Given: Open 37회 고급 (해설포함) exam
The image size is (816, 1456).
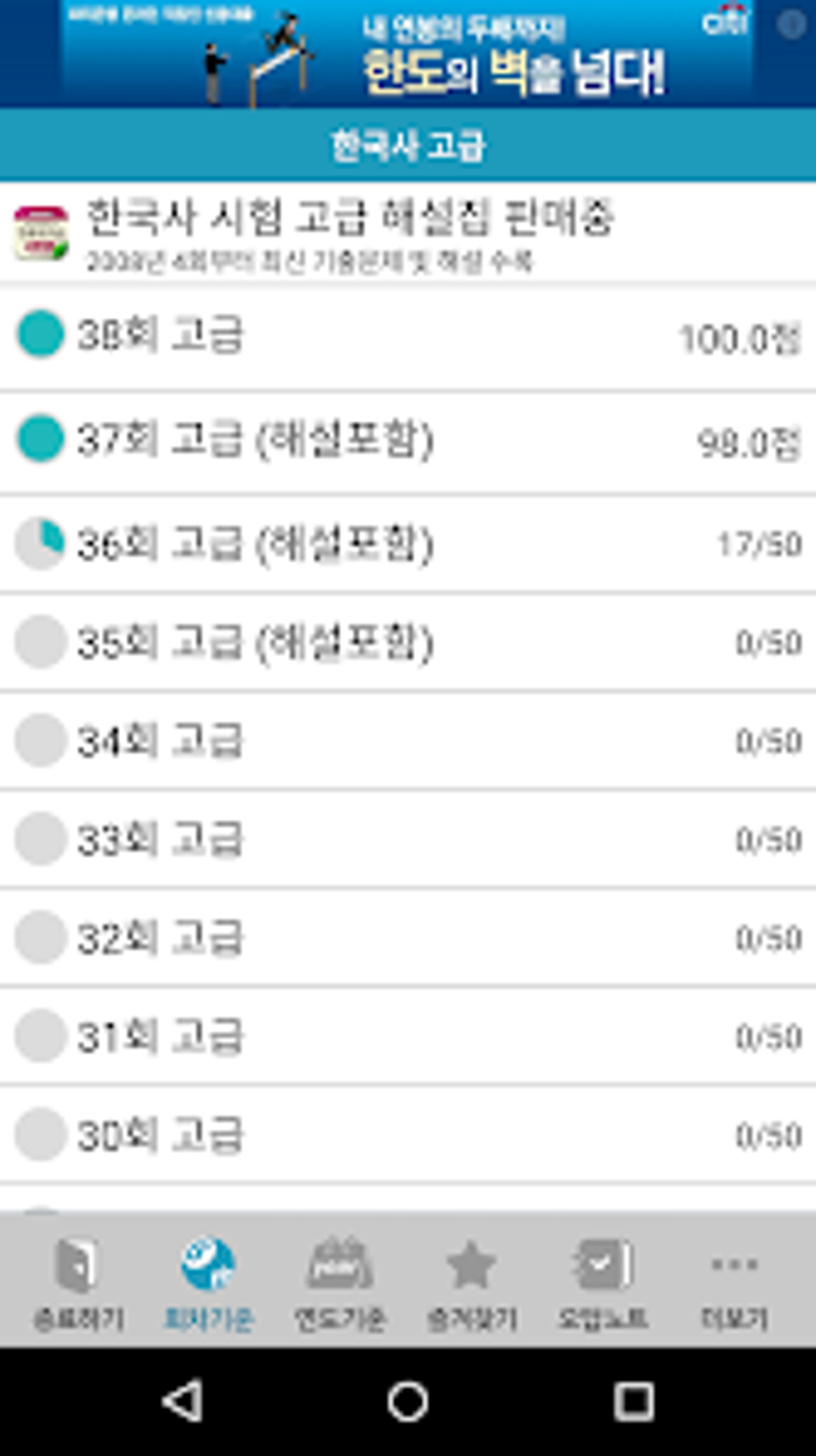Looking at the screenshot, I should [x=408, y=442].
